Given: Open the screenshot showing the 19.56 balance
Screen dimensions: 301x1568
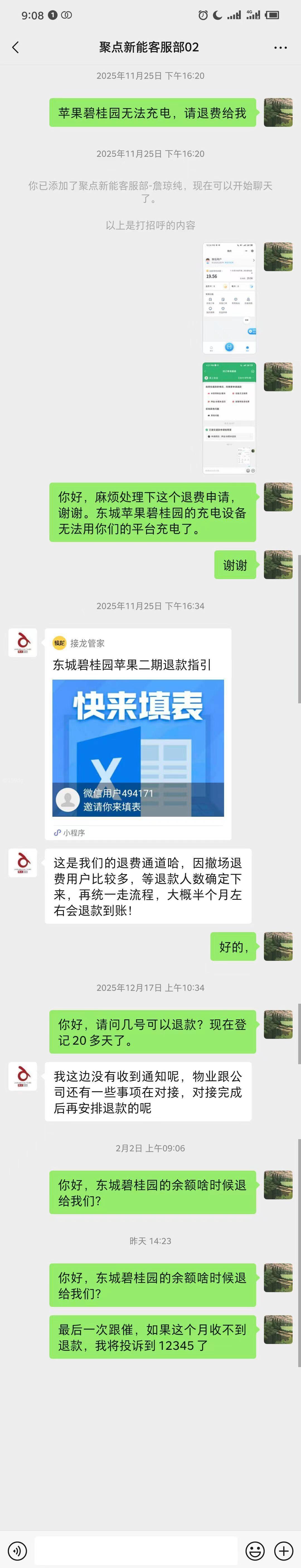Looking at the screenshot, I should (229, 298).
